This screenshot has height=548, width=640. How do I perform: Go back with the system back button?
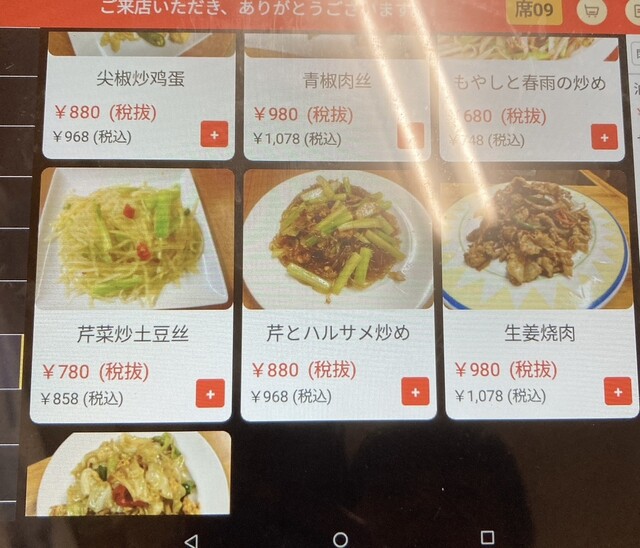pos(191,540)
